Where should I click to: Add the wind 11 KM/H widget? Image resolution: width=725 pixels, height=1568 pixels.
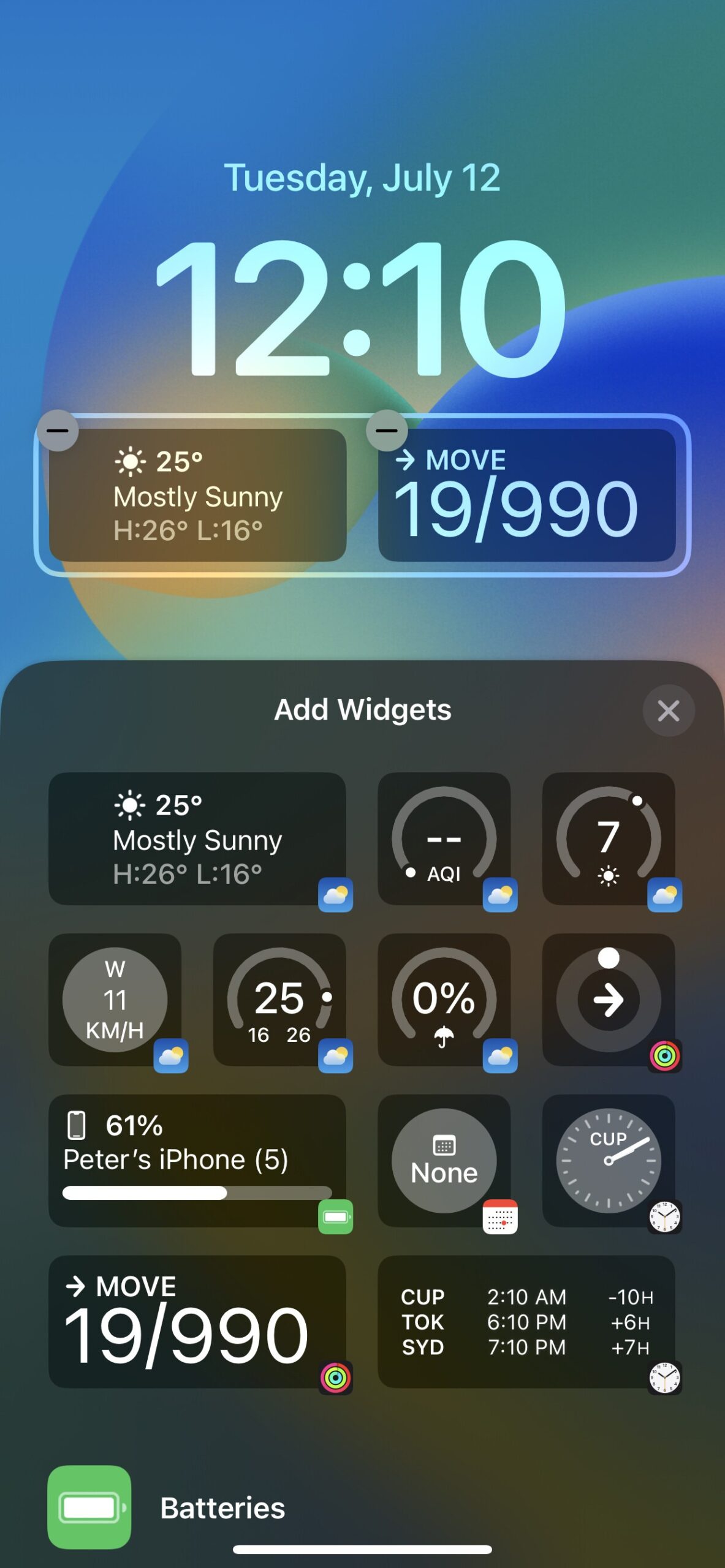pyautogui.click(x=115, y=1000)
